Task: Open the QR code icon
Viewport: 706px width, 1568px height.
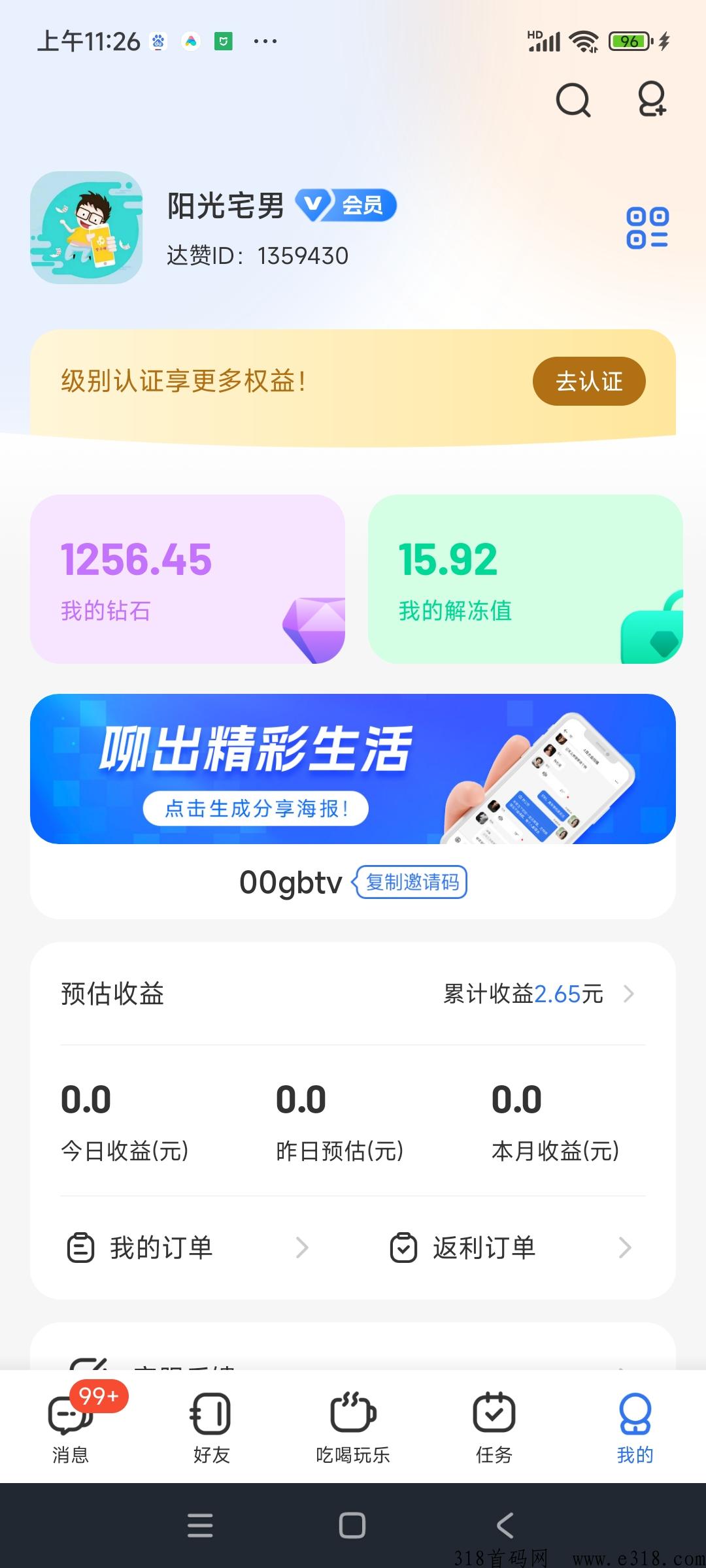Action: [x=647, y=228]
